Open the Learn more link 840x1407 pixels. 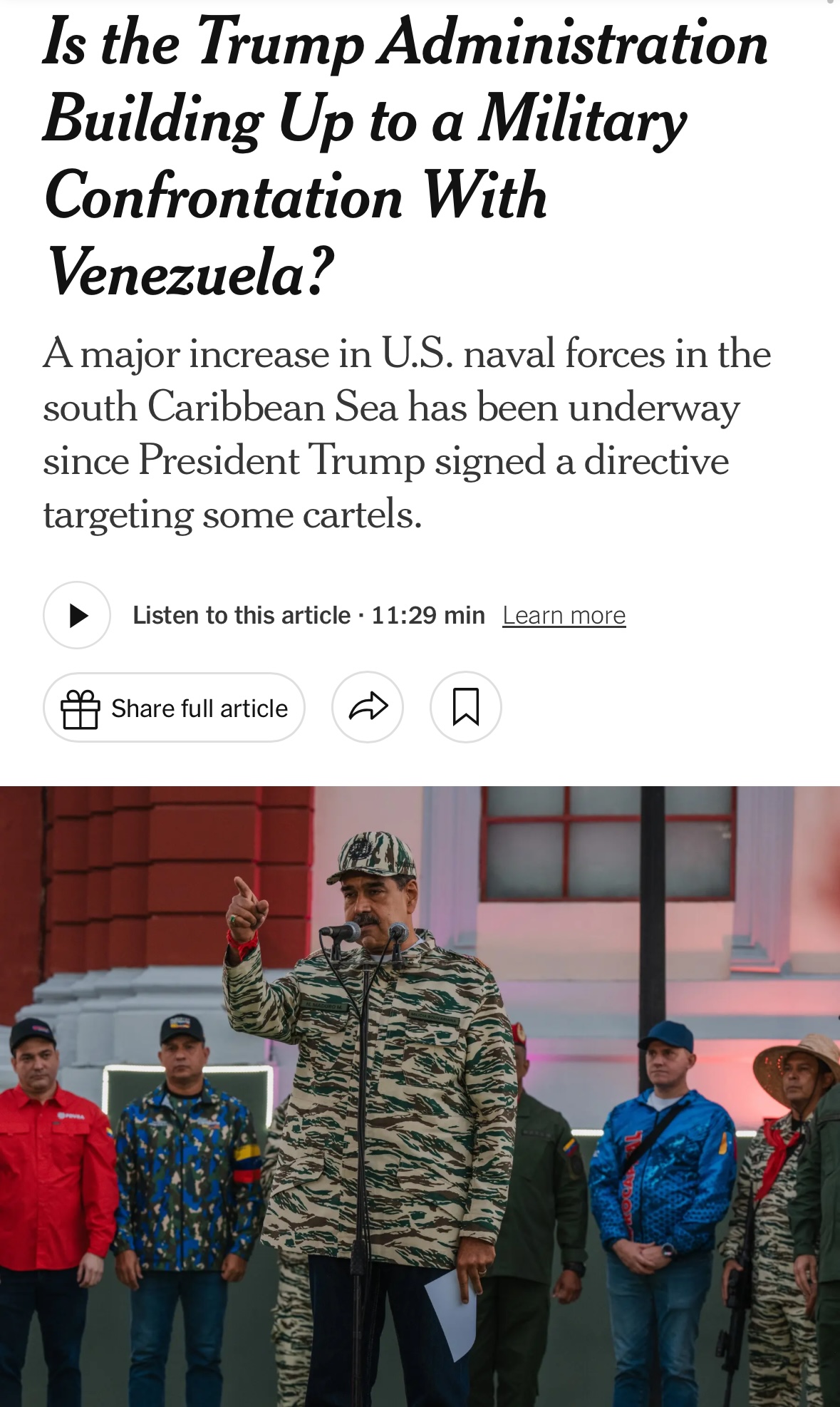click(x=564, y=615)
